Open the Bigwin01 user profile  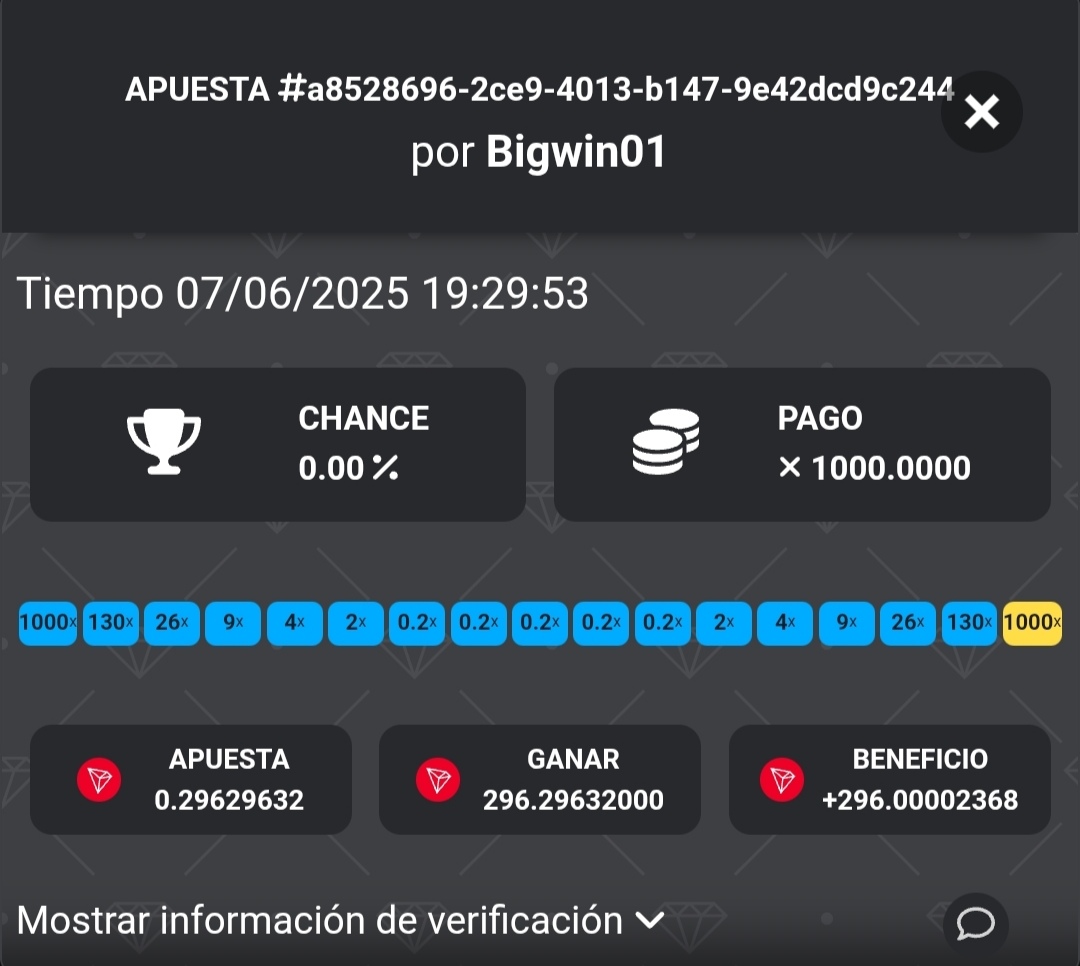pyautogui.click(x=576, y=153)
